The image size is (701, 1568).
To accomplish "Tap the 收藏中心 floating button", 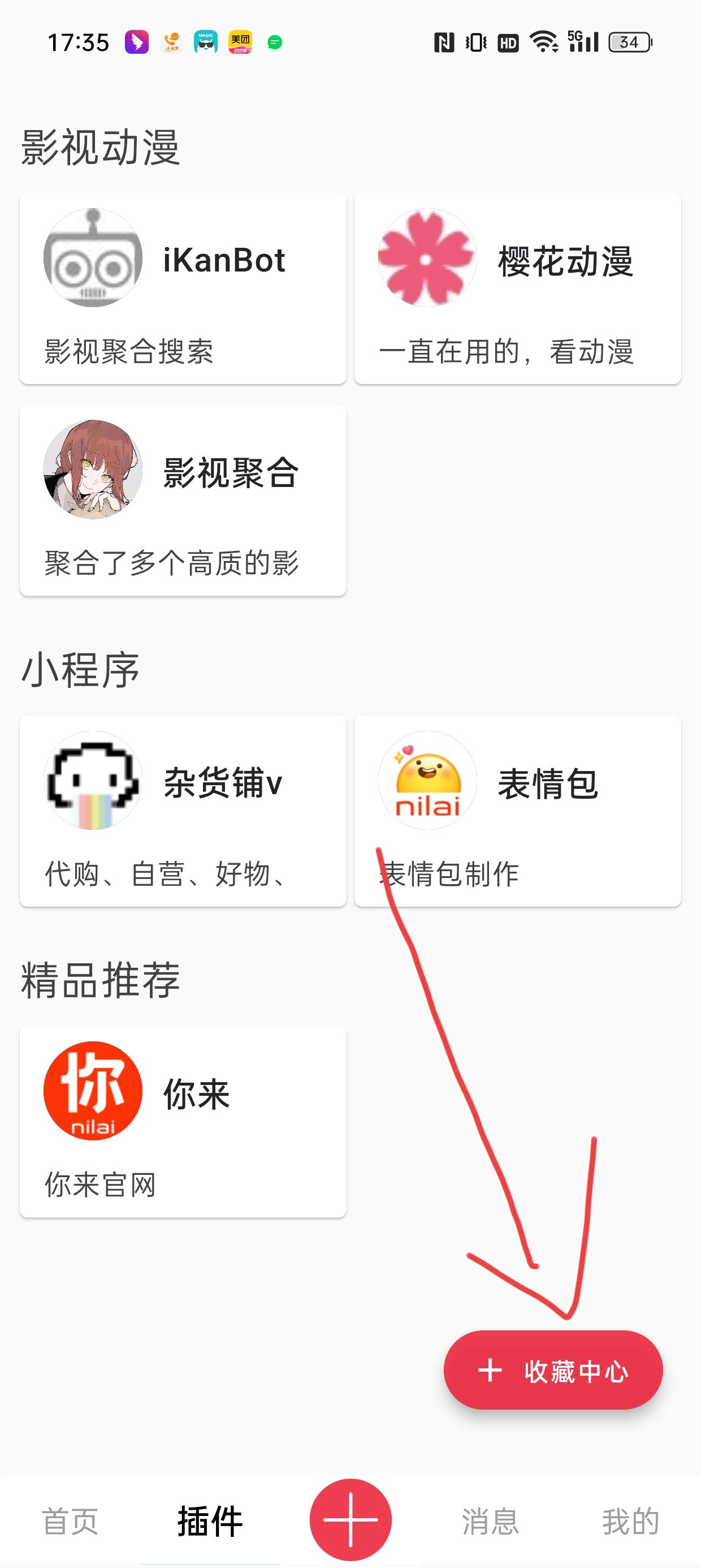I will 553,1370.
